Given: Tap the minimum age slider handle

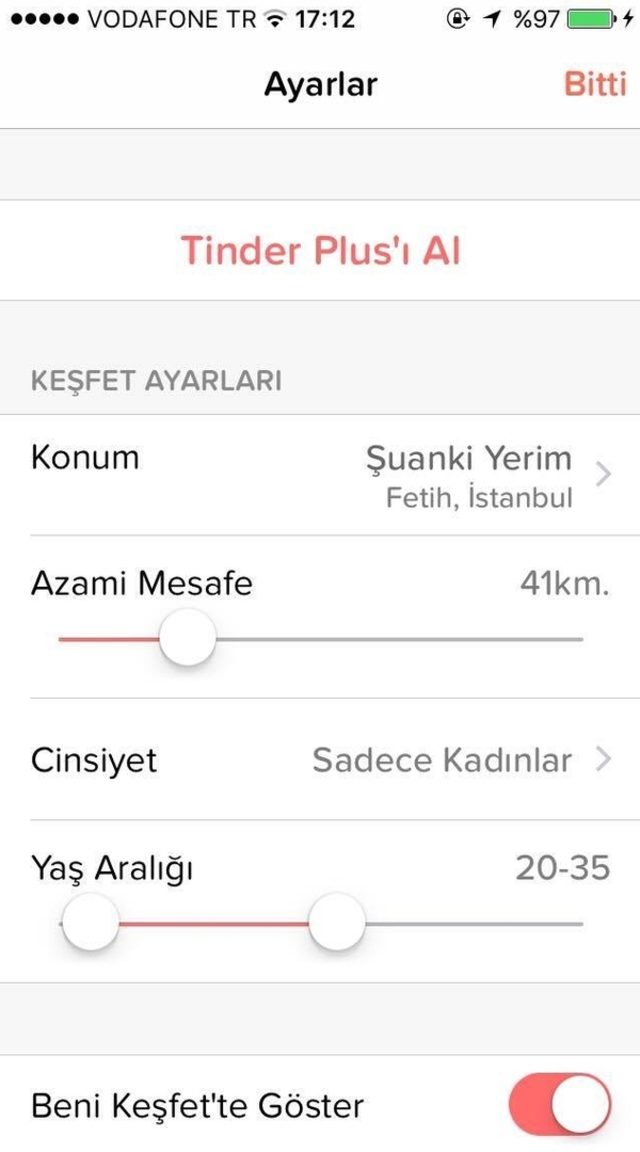Looking at the screenshot, I should [90, 922].
